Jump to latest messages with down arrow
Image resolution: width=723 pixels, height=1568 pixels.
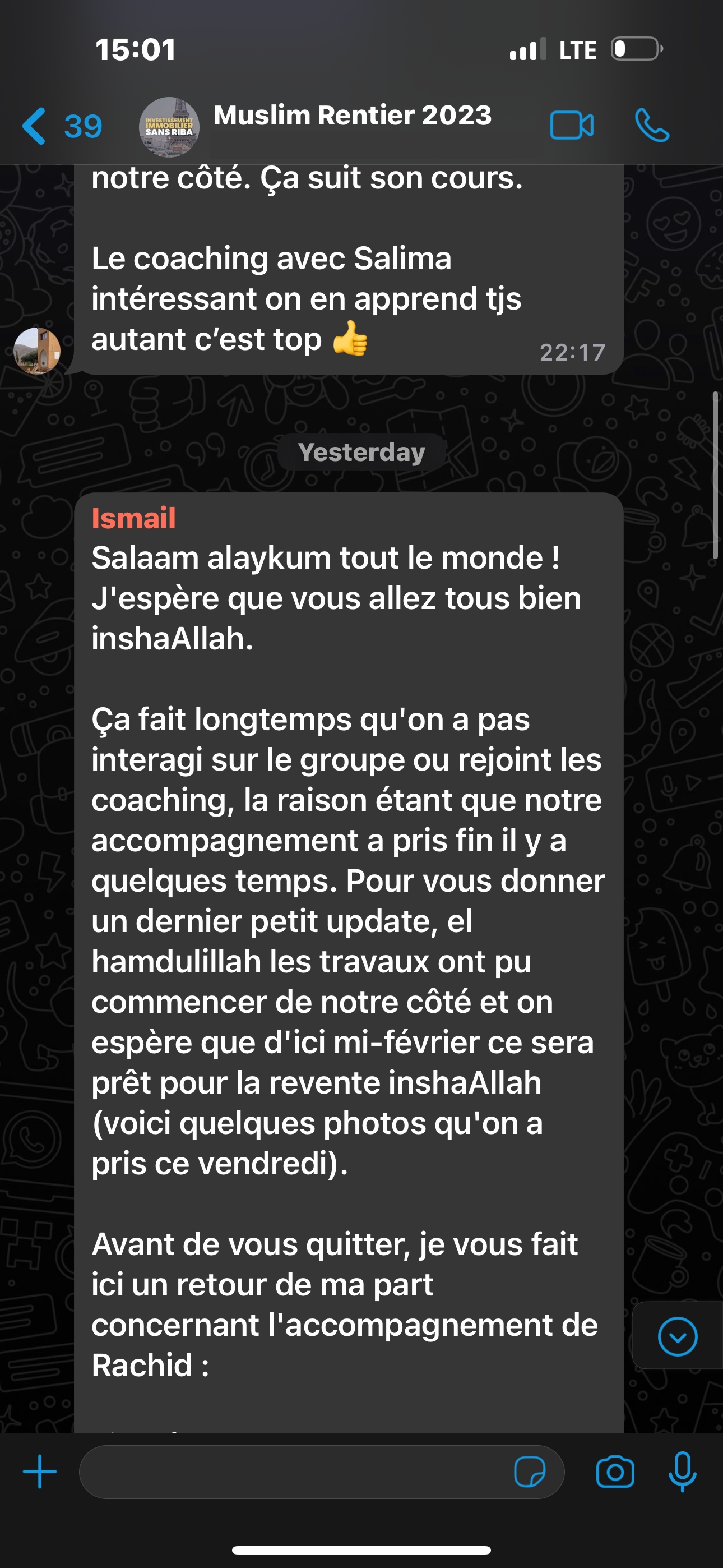676,1337
